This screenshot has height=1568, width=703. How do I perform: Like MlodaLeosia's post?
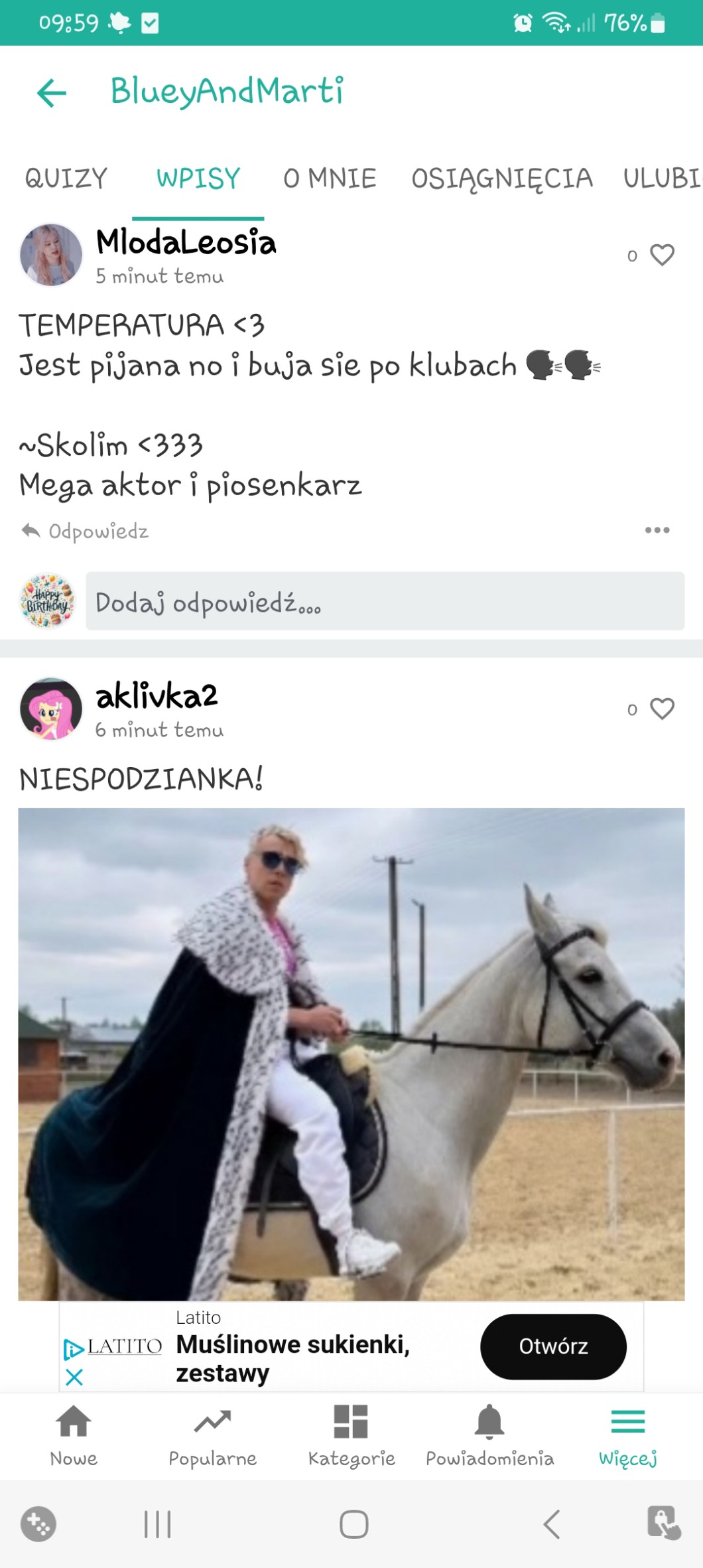click(662, 255)
